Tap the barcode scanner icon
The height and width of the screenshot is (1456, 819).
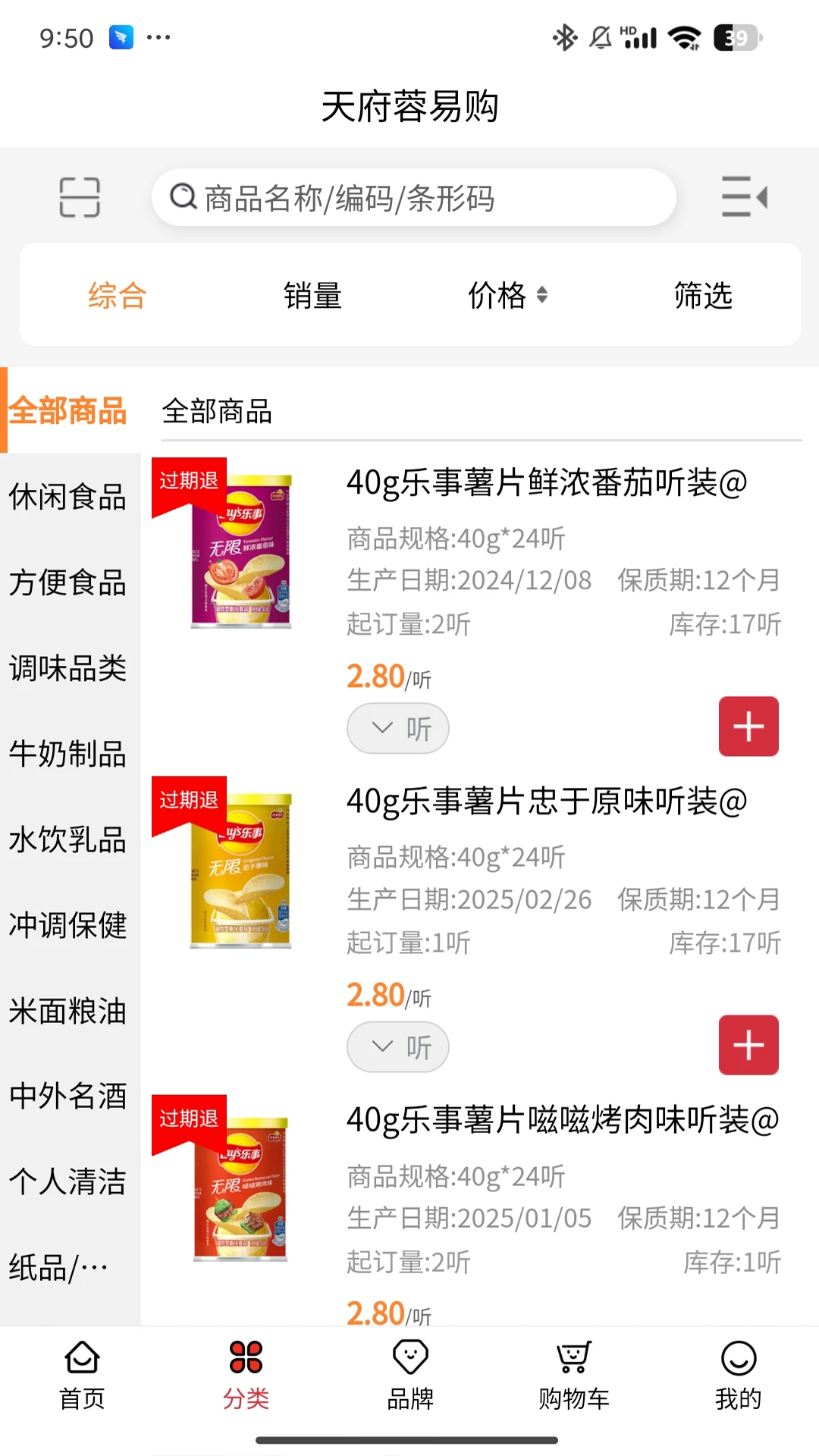click(x=80, y=197)
